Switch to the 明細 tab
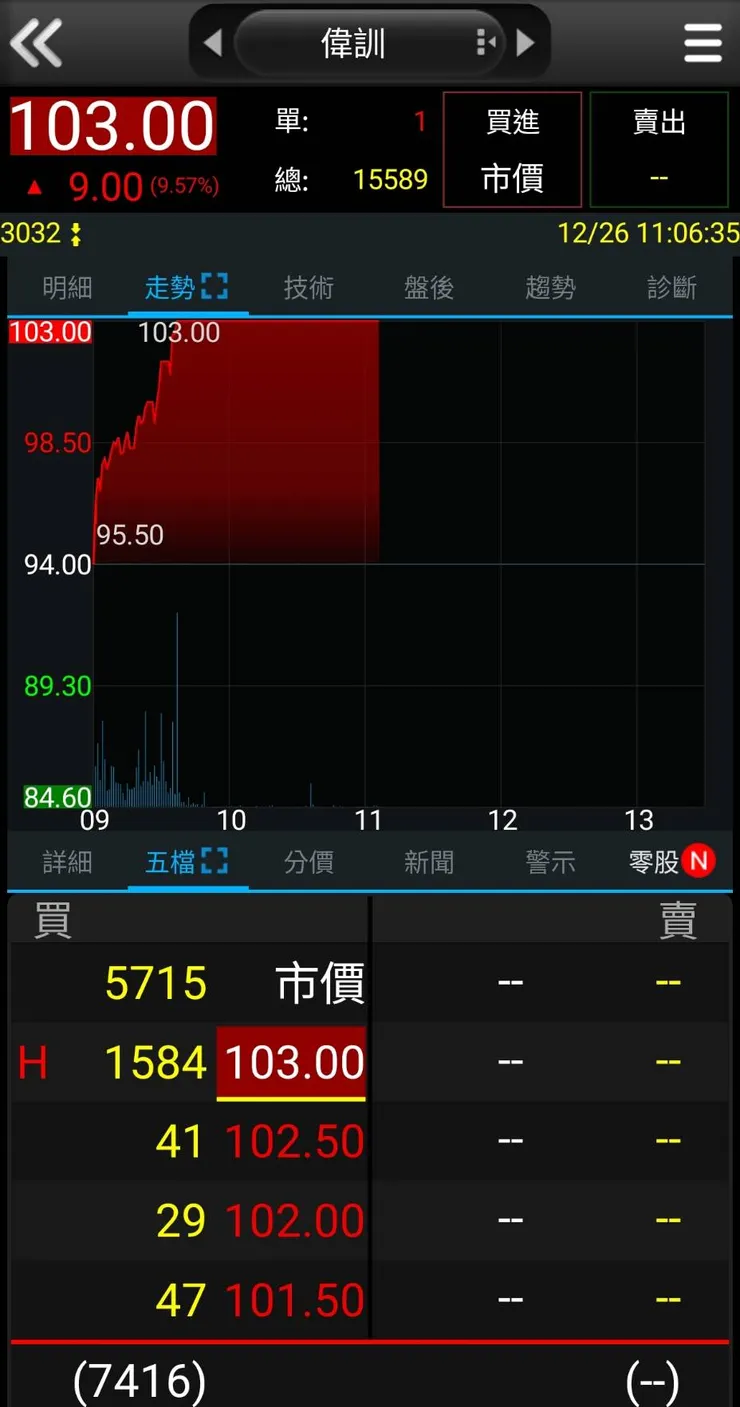Image resolution: width=740 pixels, height=1407 pixels. coord(67,288)
